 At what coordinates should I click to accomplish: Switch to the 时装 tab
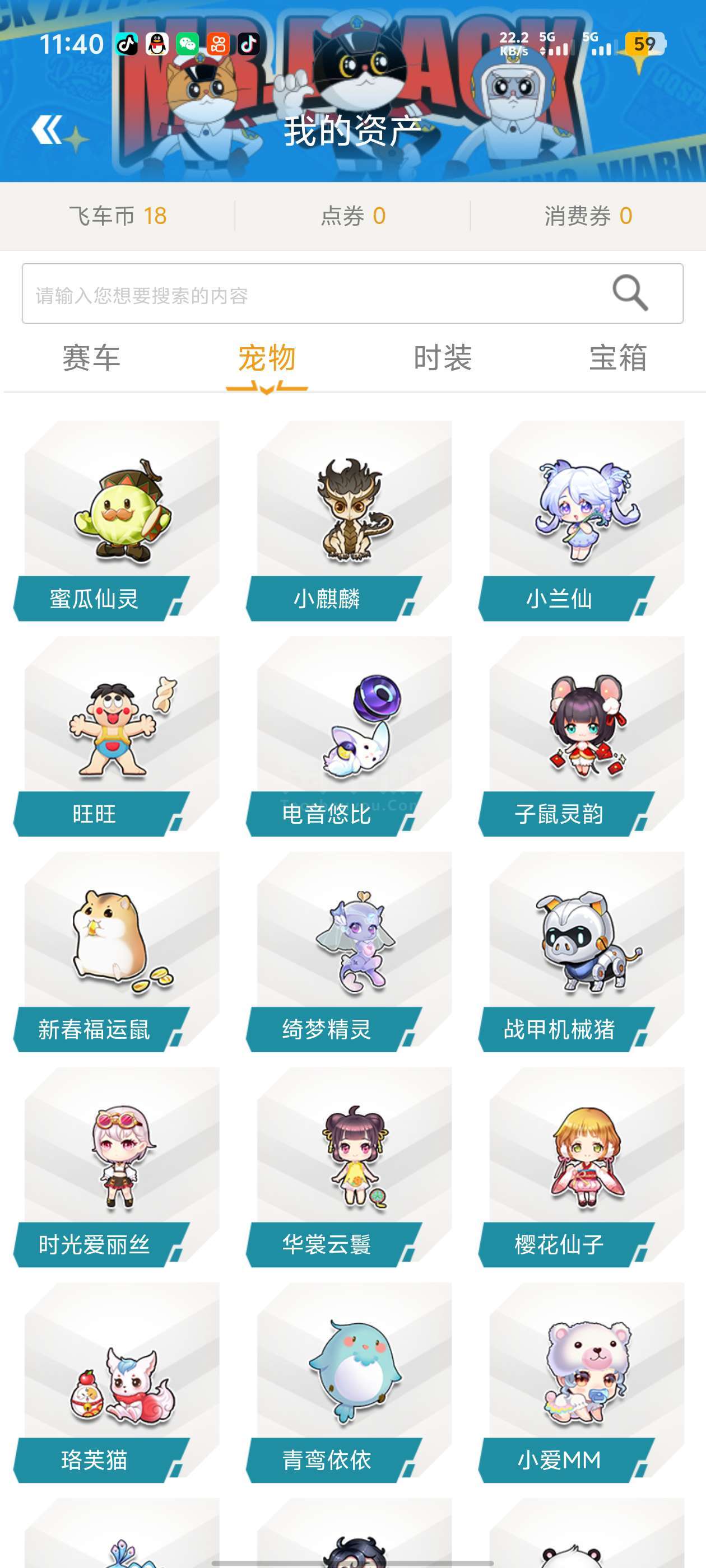click(x=443, y=358)
